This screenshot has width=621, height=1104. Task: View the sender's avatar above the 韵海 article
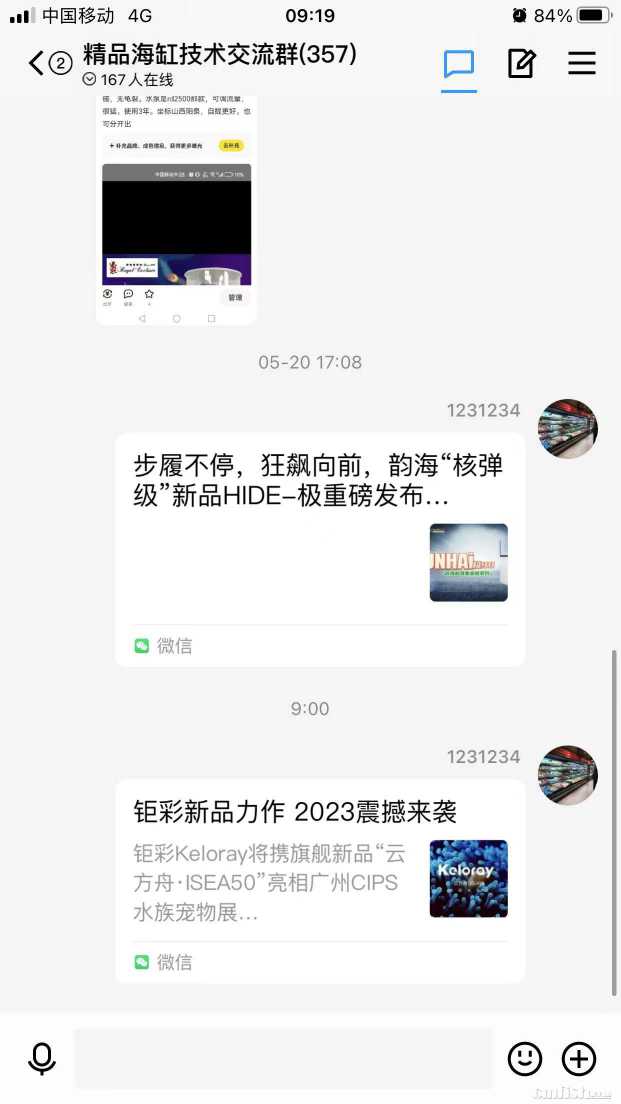568,429
